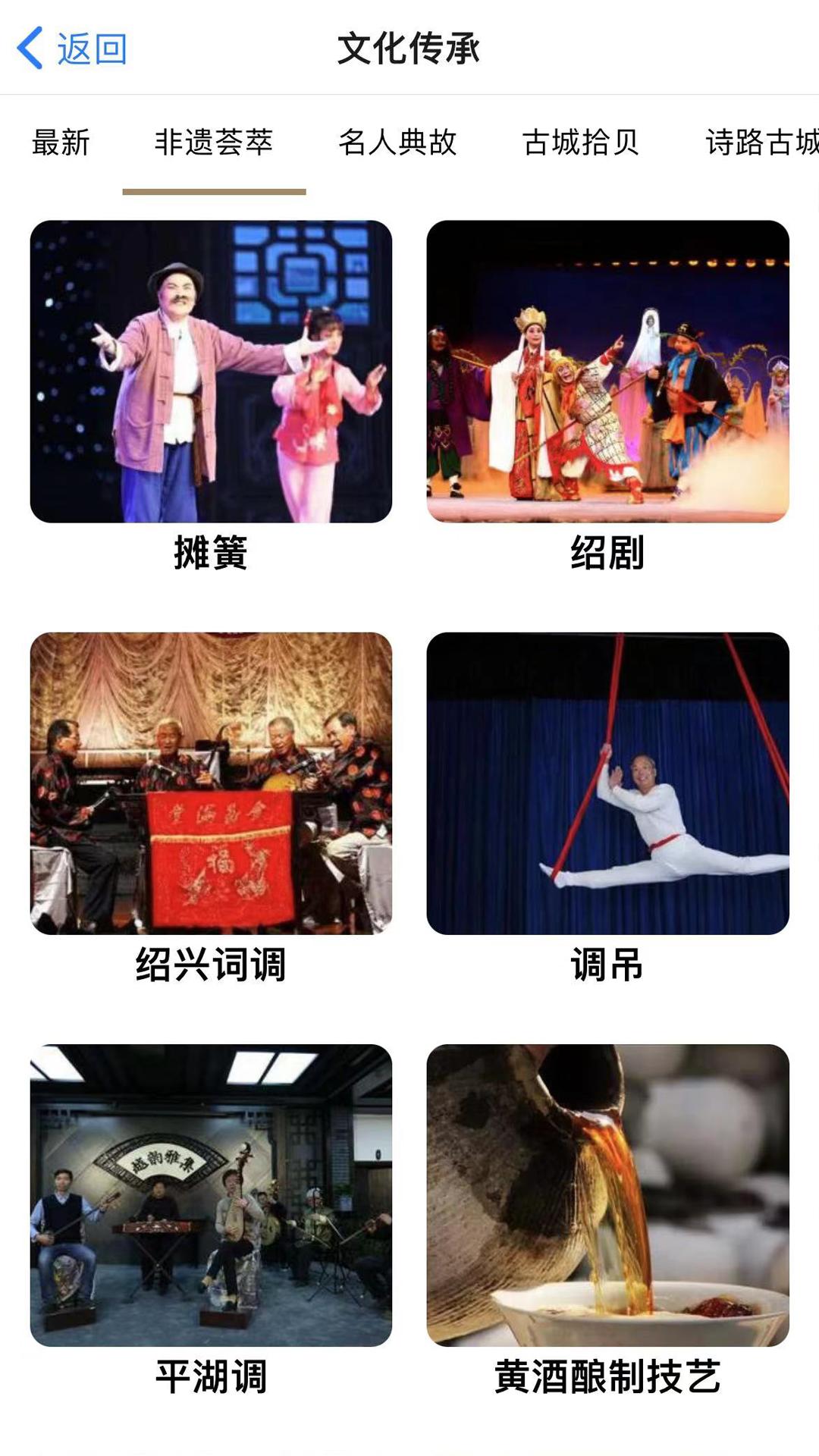Screen dimensions: 819x1456
Task: Switch to the 最新 tab
Action: (60, 143)
